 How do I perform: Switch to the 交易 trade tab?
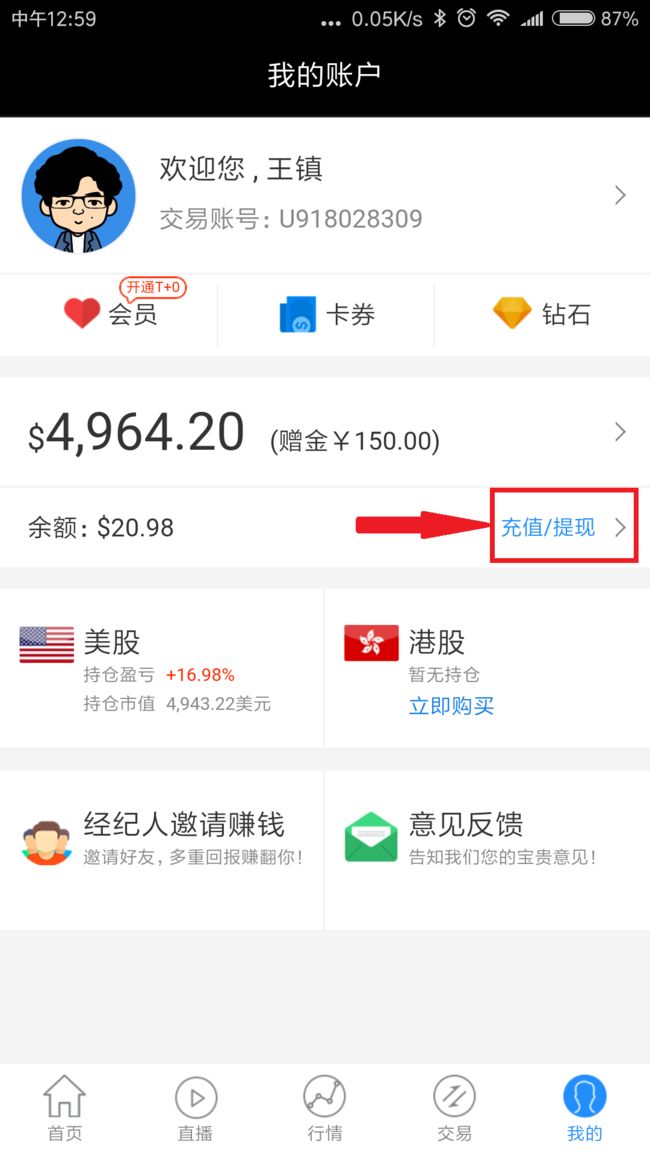455,1110
